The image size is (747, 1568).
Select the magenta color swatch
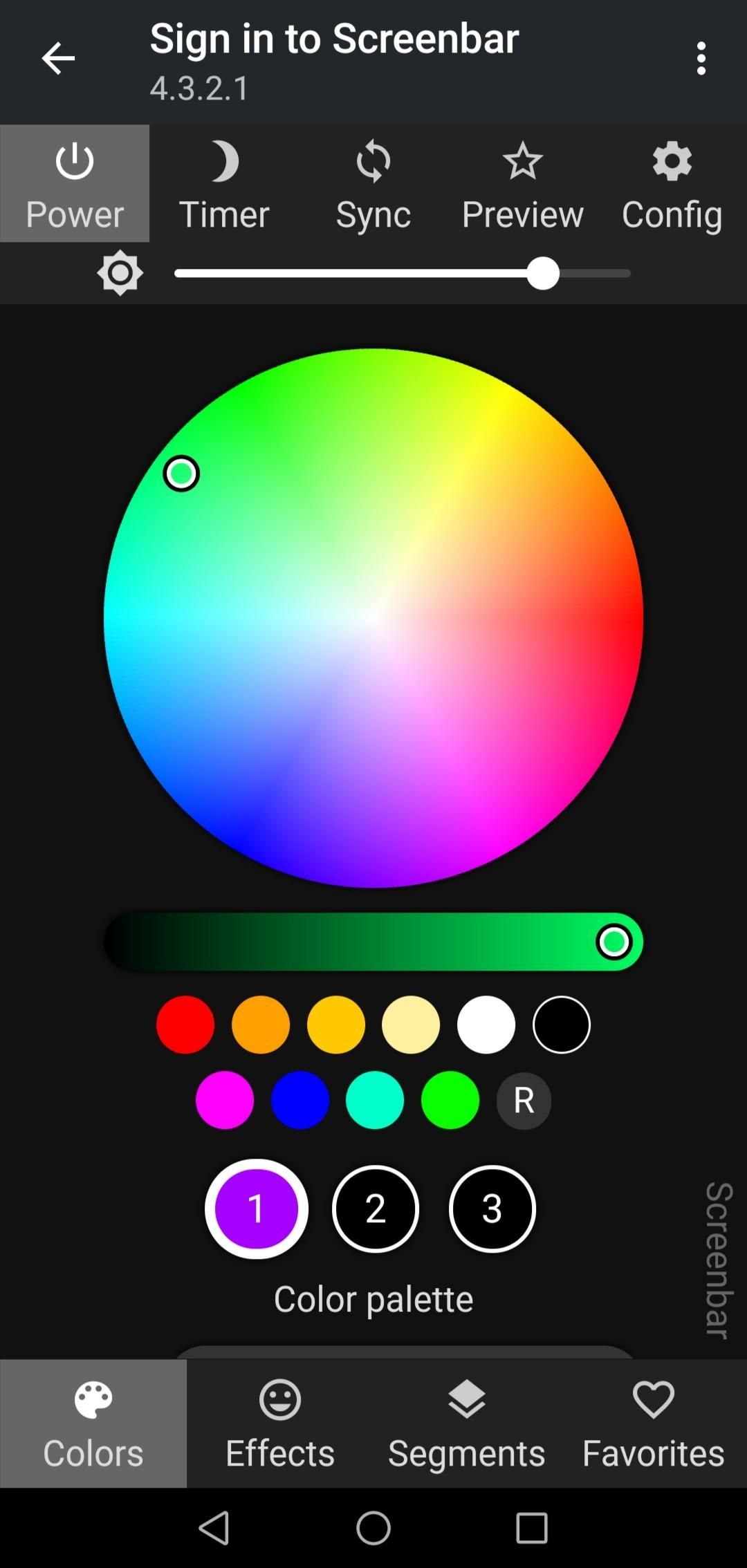tap(225, 1100)
